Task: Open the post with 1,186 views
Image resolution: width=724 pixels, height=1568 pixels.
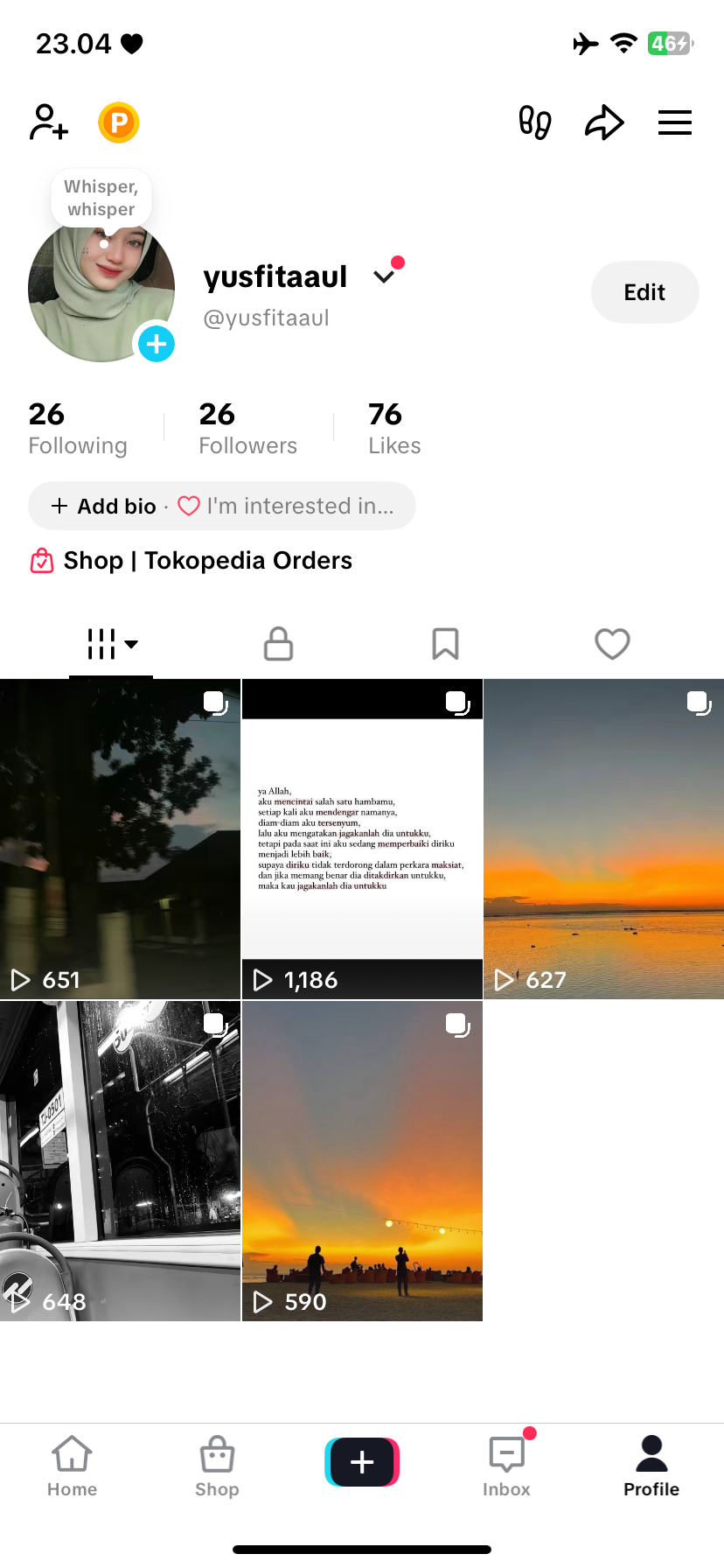Action: coord(362,838)
